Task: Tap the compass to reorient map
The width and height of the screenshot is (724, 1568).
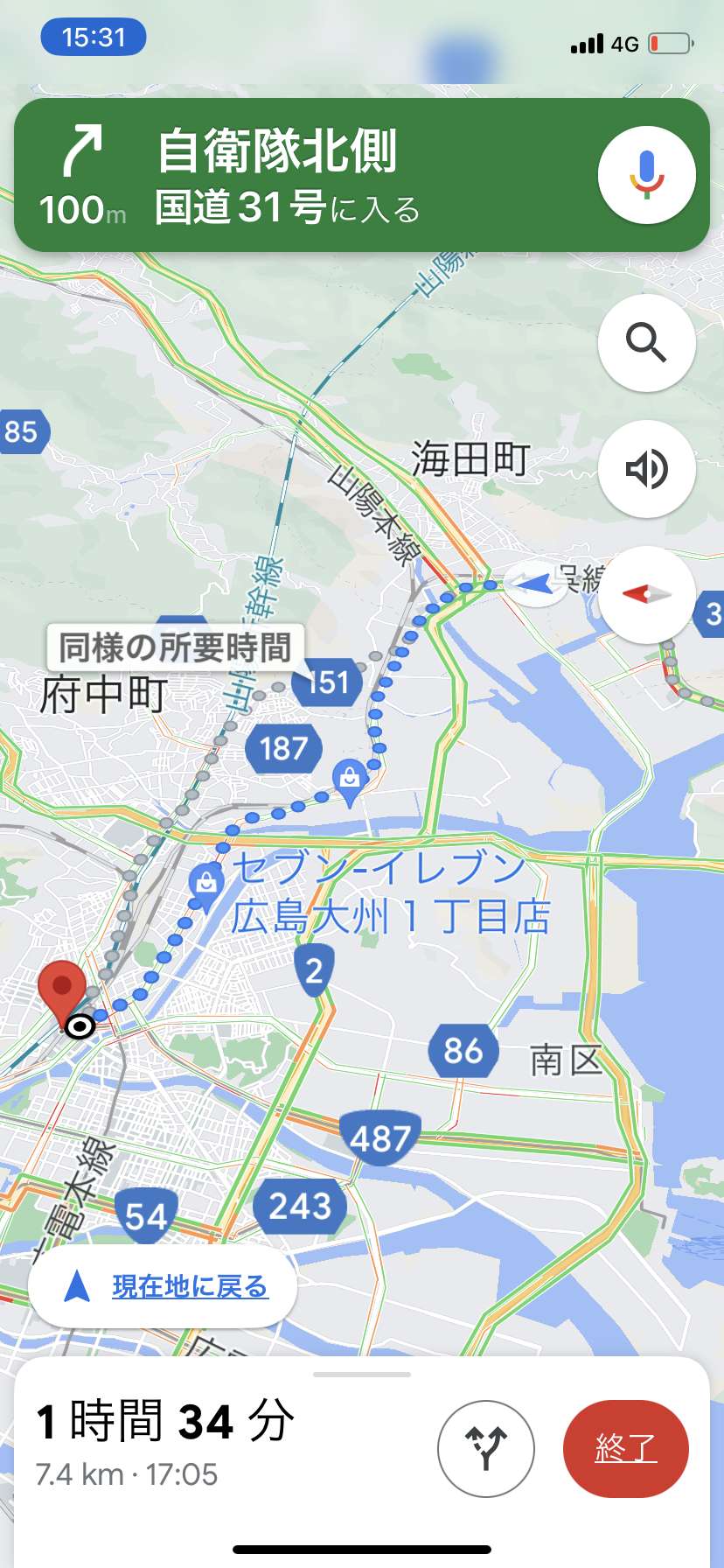Action: tap(646, 595)
